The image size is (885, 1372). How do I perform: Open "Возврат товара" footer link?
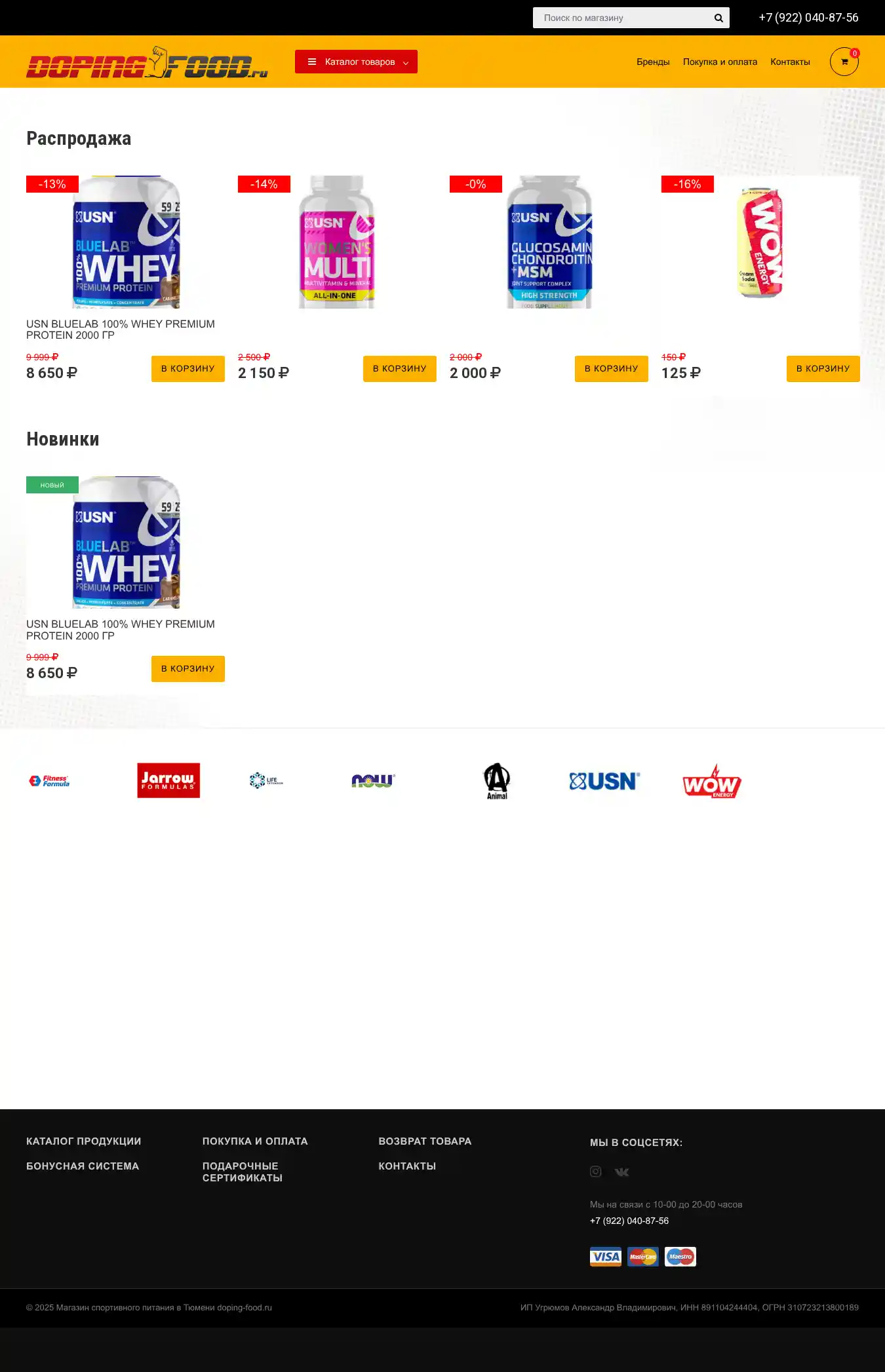pyautogui.click(x=425, y=1141)
